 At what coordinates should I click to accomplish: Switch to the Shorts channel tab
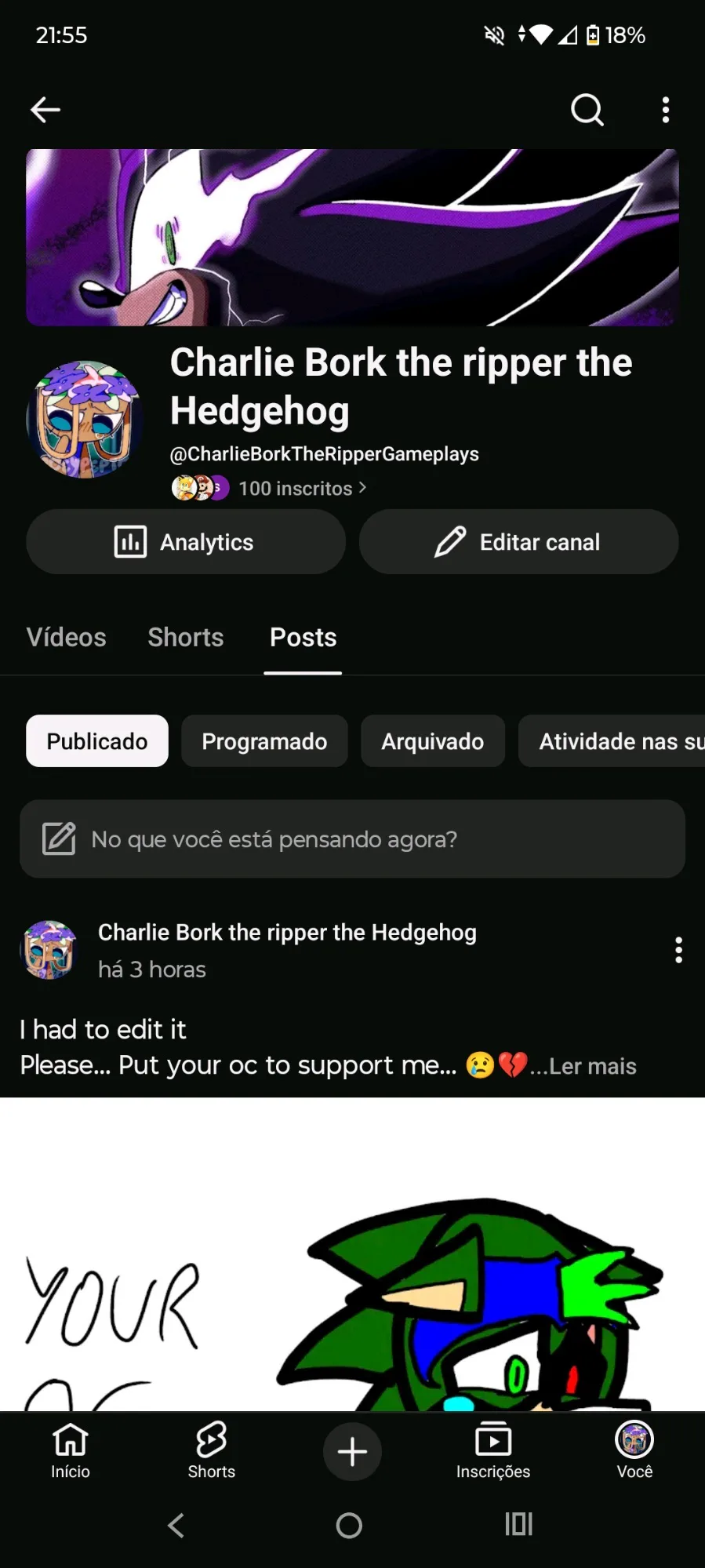[186, 637]
